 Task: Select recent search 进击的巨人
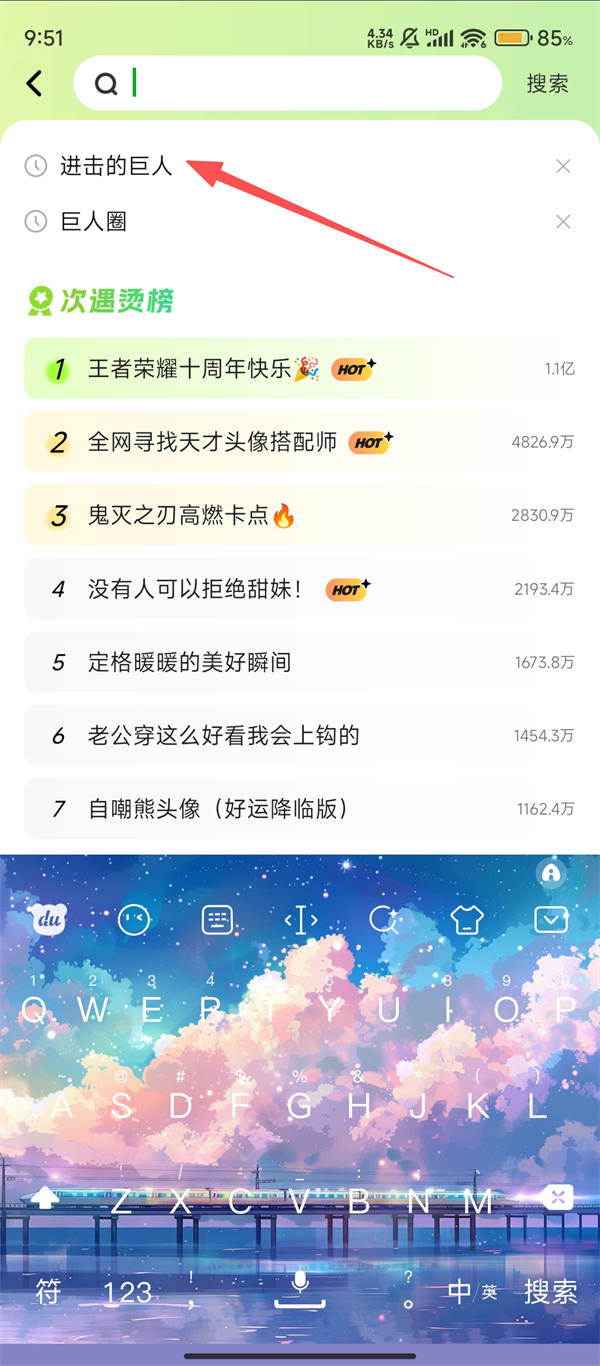coord(116,166)
